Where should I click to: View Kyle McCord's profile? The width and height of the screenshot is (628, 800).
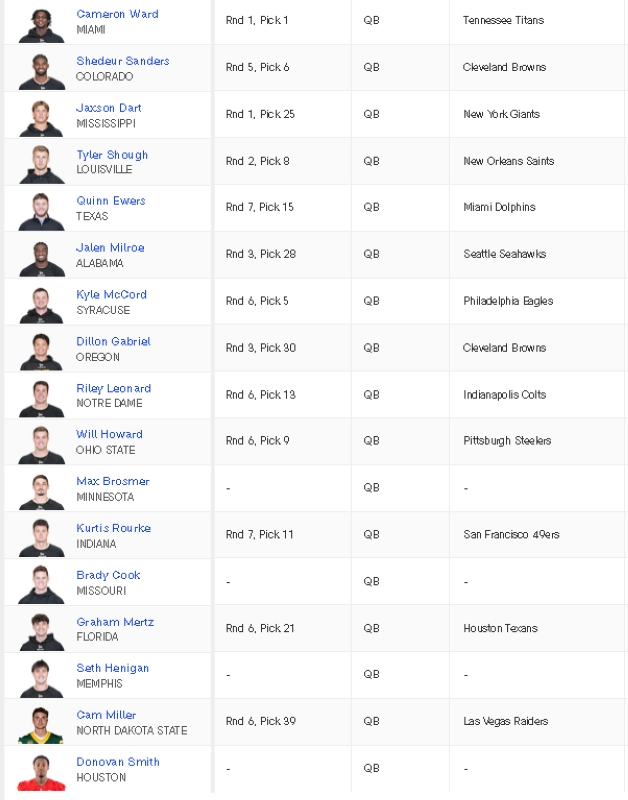coord(111,295)
